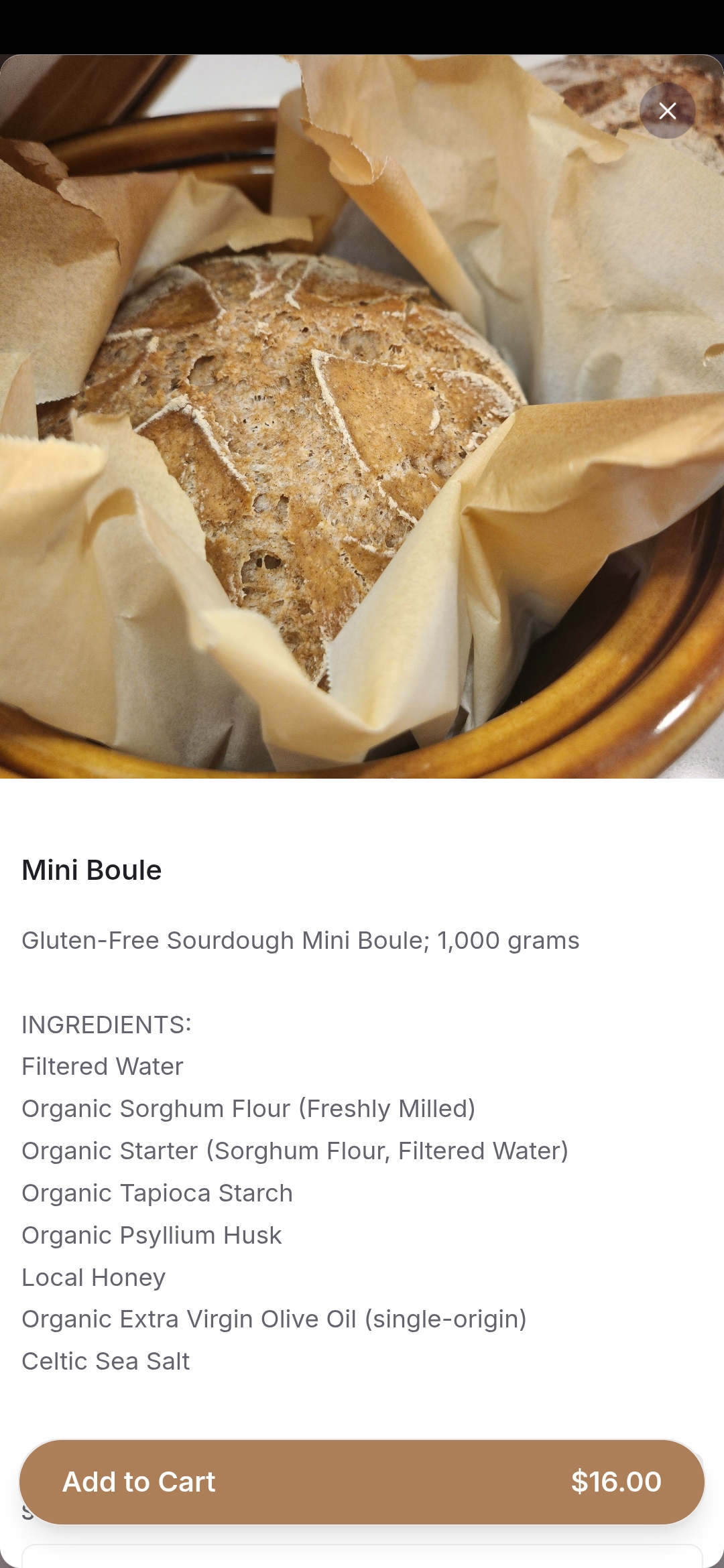Viewport: 724px width, 1568px height.
Task: Add the Mini Boule to cart
Action: pyautogui.click(x=362, y=1482)
